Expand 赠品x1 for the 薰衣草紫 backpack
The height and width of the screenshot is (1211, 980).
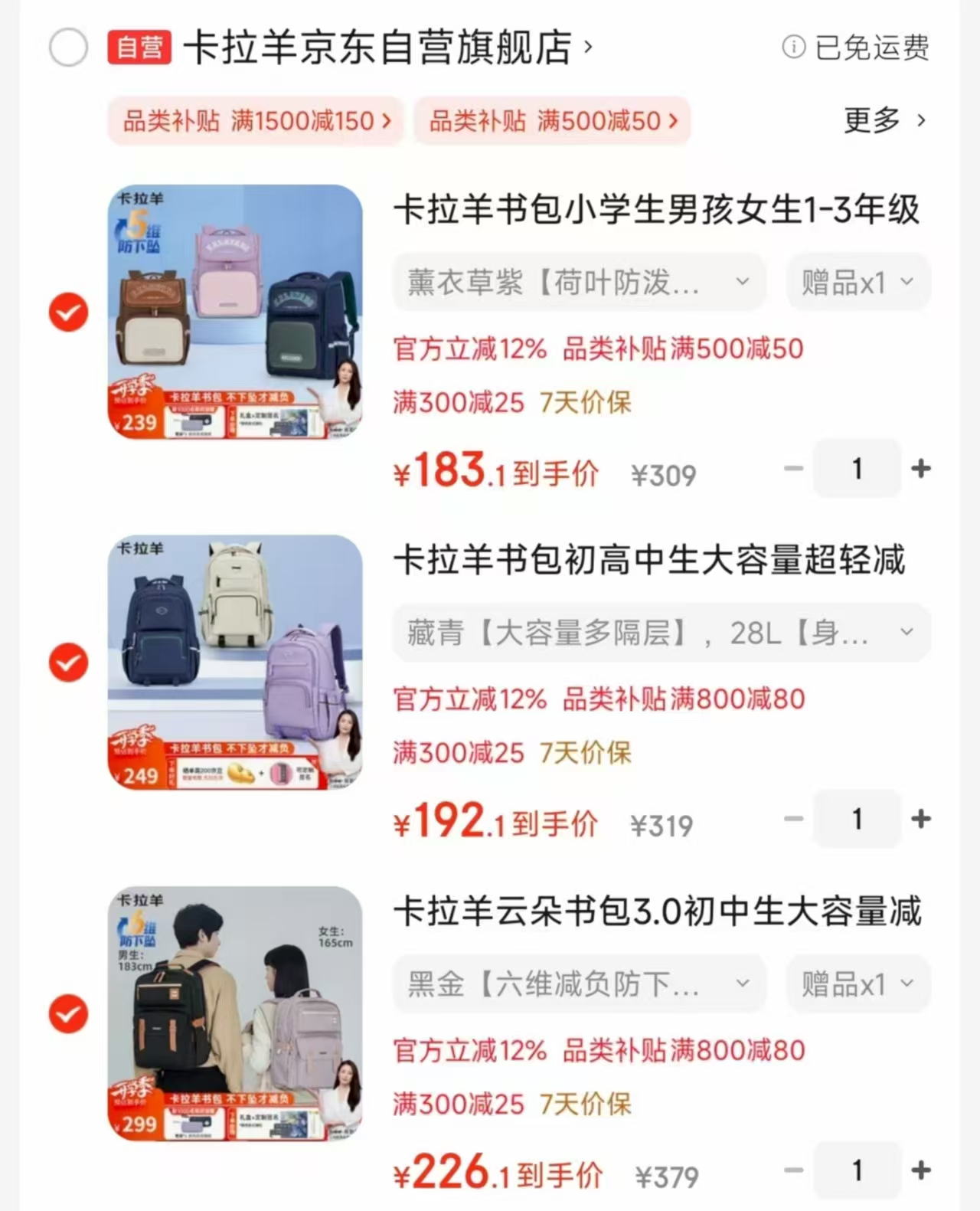[857, 282]
